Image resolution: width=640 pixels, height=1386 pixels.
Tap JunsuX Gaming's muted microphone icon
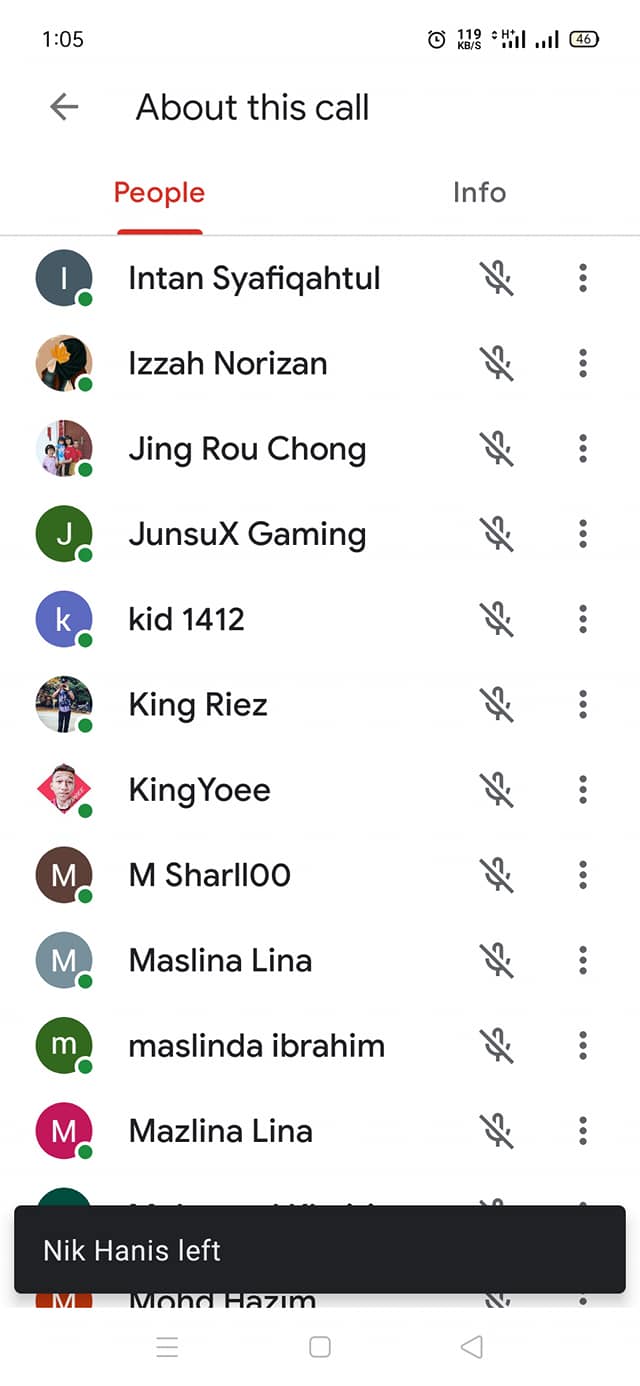[x=496, y=534]
